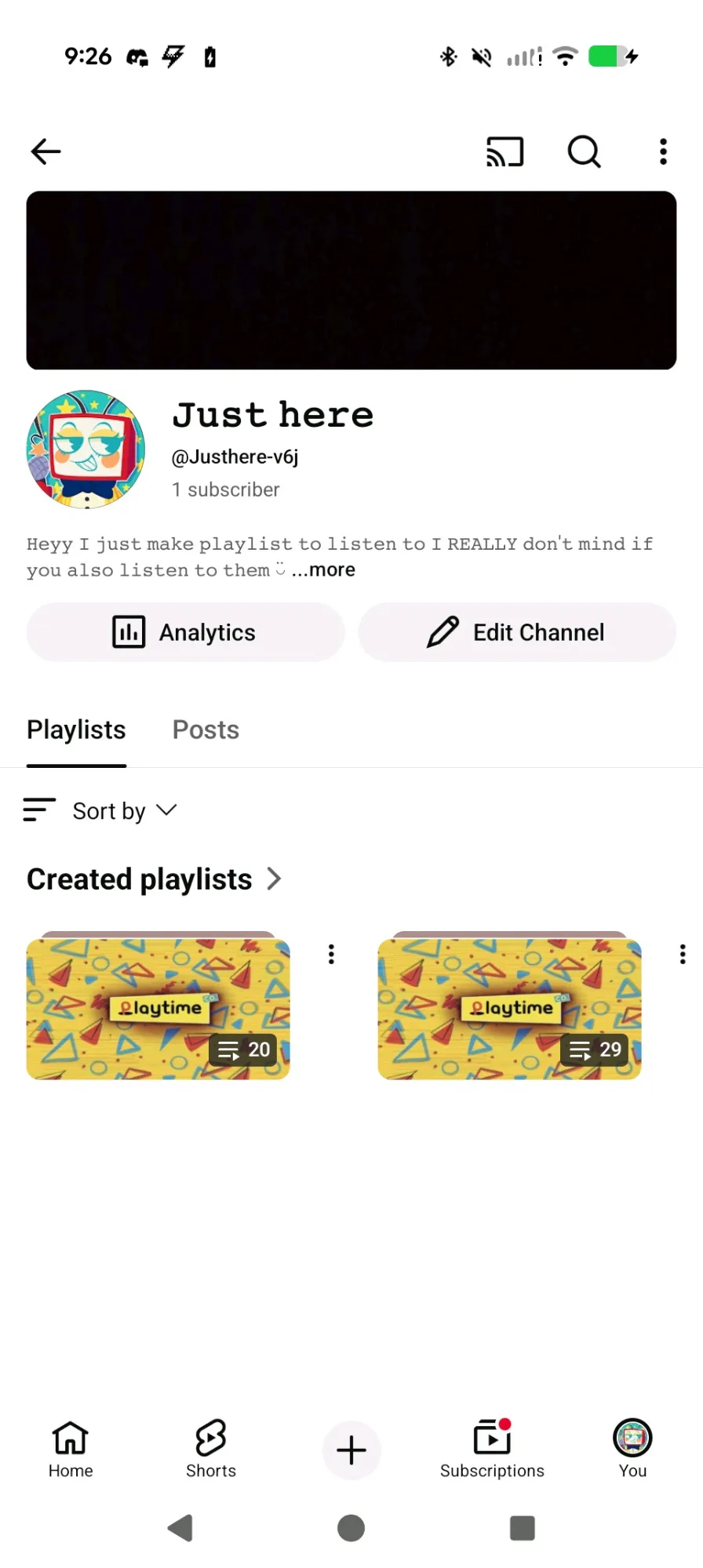
Task: Open the playlist with 29 videos
Action: 509,1009
